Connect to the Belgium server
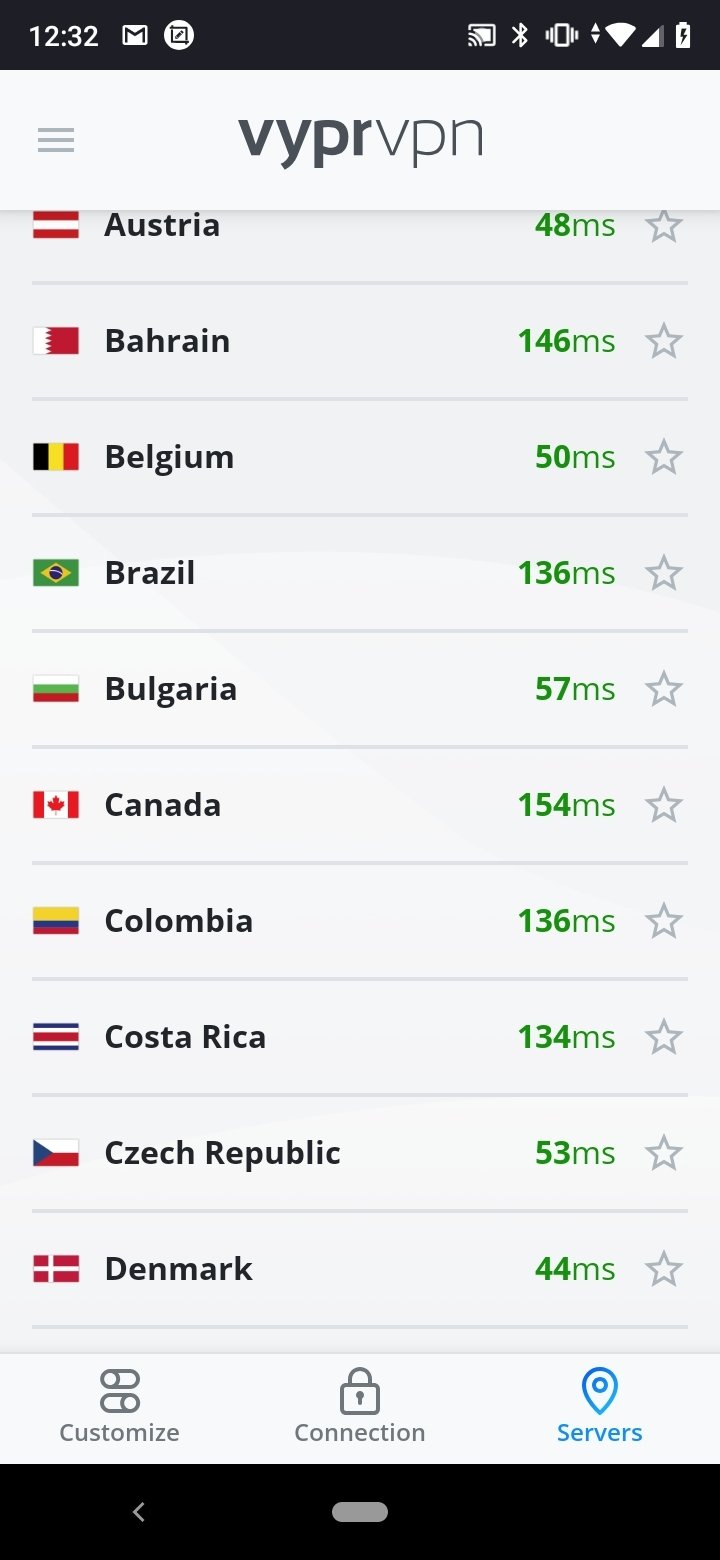 pyautogui.click(x=360, y=457)
